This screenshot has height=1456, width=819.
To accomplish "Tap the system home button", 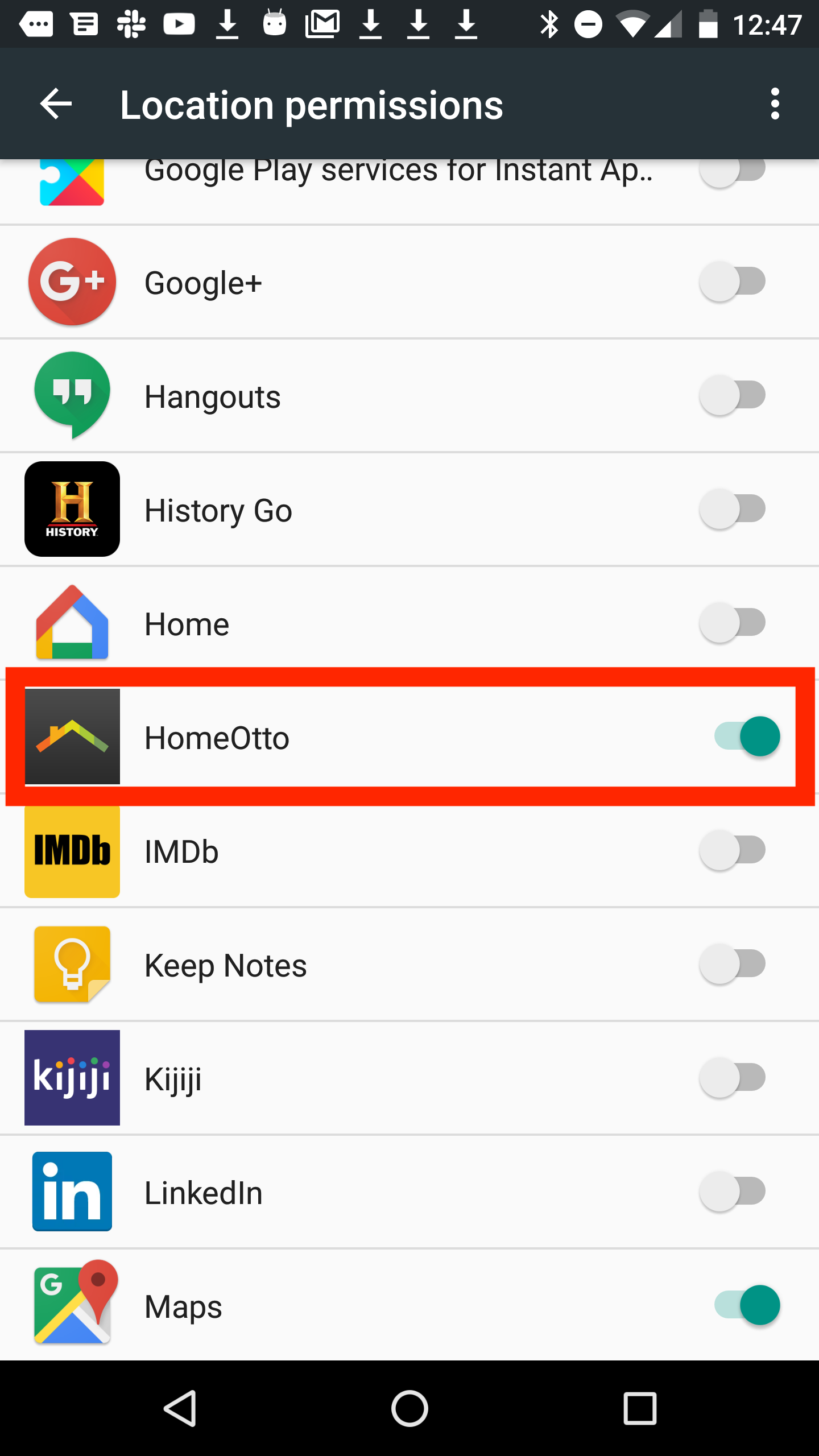I will (409, 1408).
